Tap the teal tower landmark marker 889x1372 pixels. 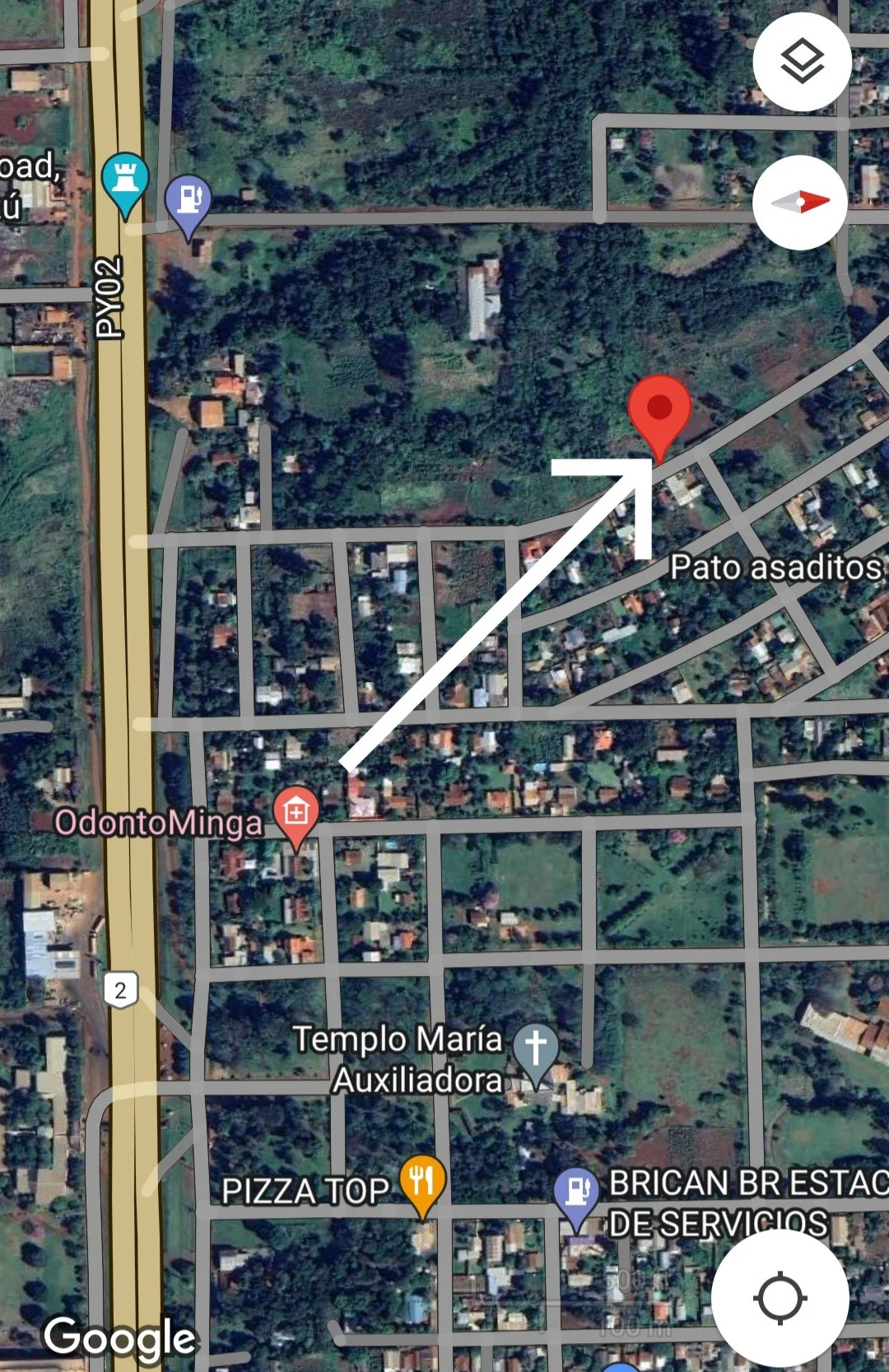point(125,180)
